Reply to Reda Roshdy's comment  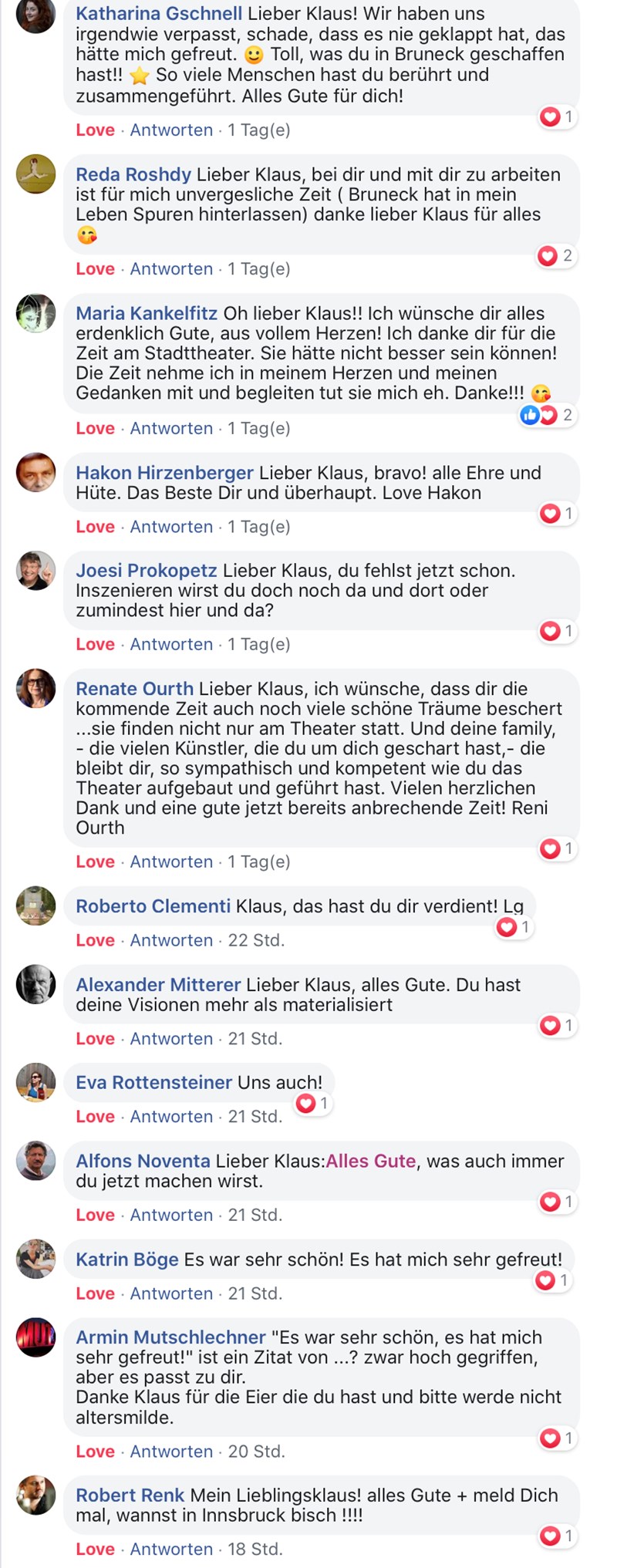click(x=171, y=269)
